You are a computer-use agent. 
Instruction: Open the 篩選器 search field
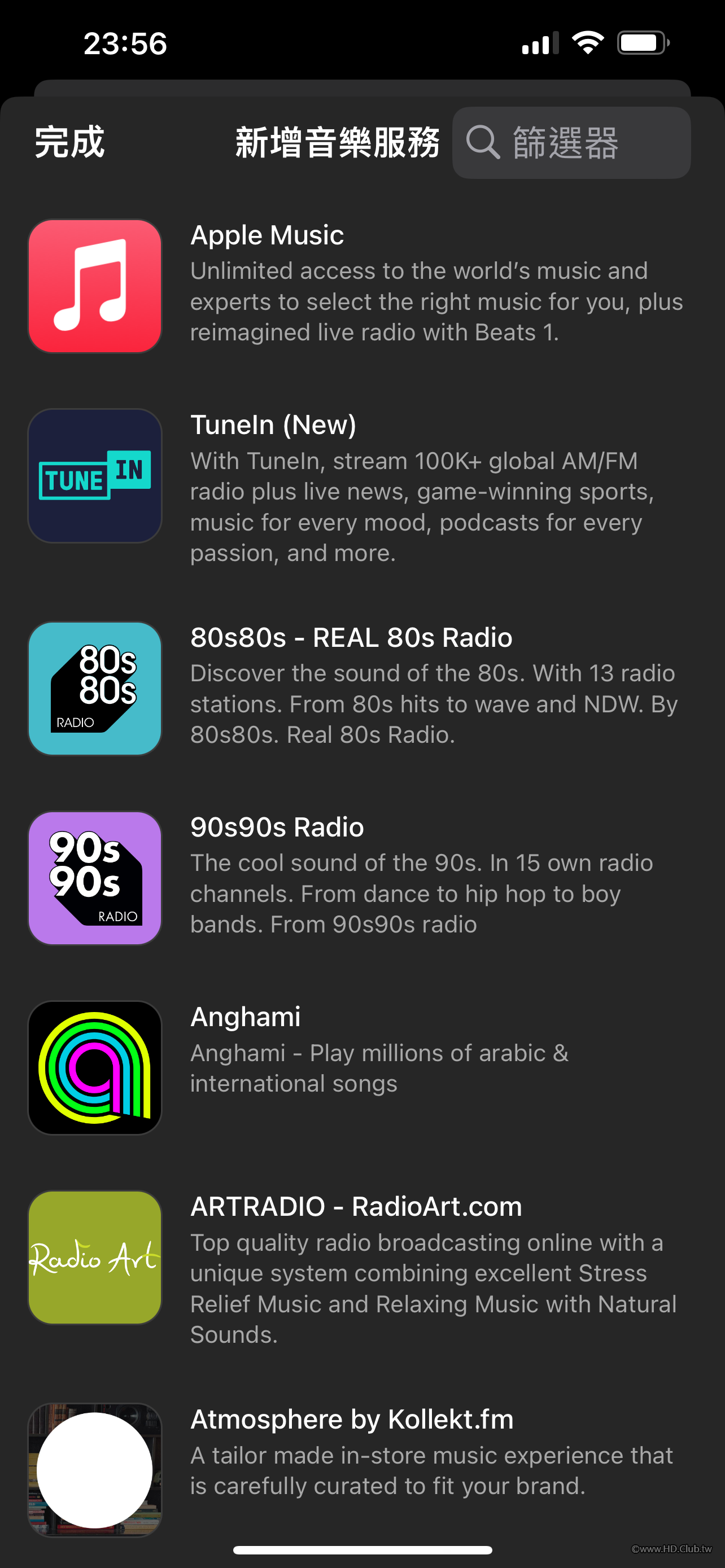coord(571,142)
